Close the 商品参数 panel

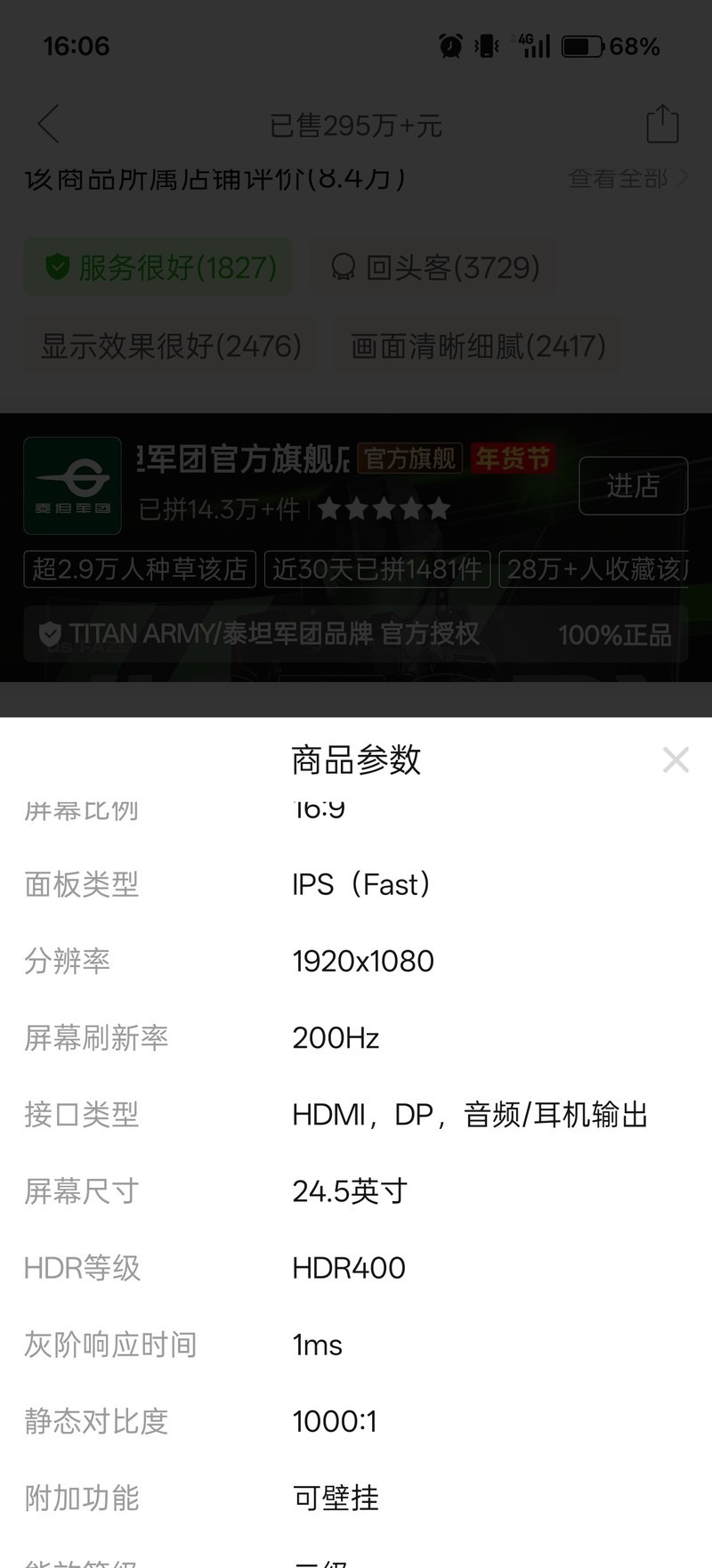click(676, 760)
